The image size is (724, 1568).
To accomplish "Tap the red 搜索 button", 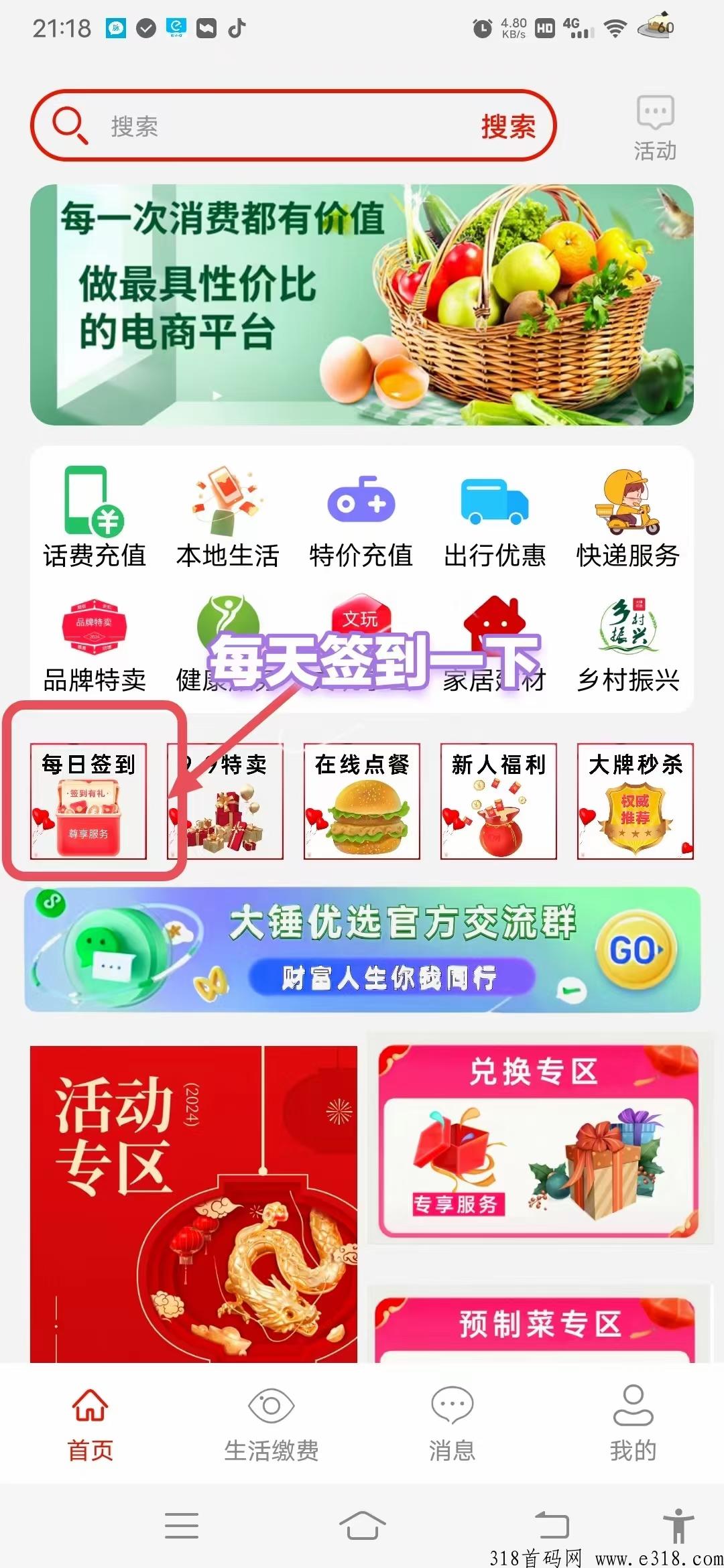I will 507,126.
